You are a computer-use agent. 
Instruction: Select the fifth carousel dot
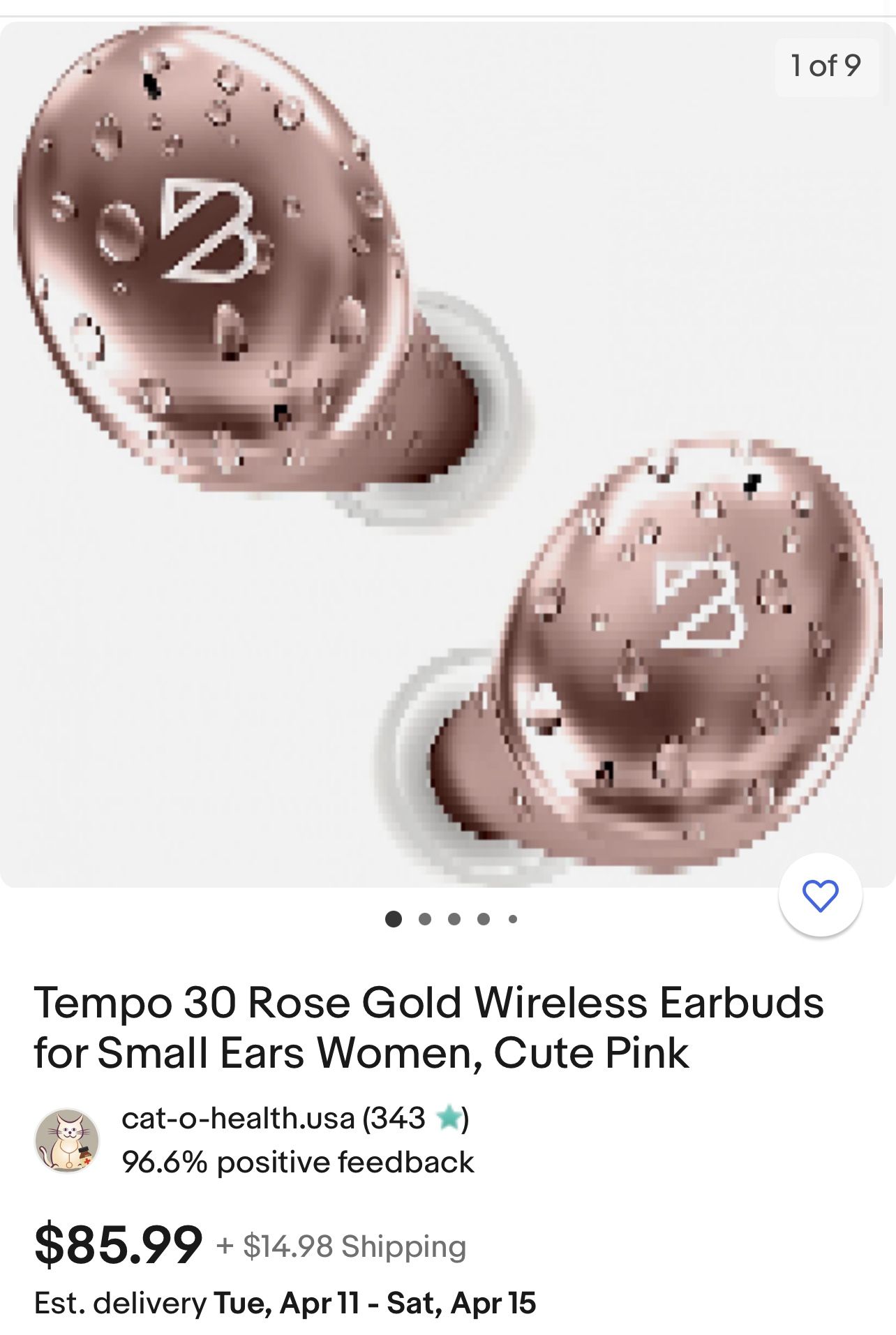coord(512,919)
